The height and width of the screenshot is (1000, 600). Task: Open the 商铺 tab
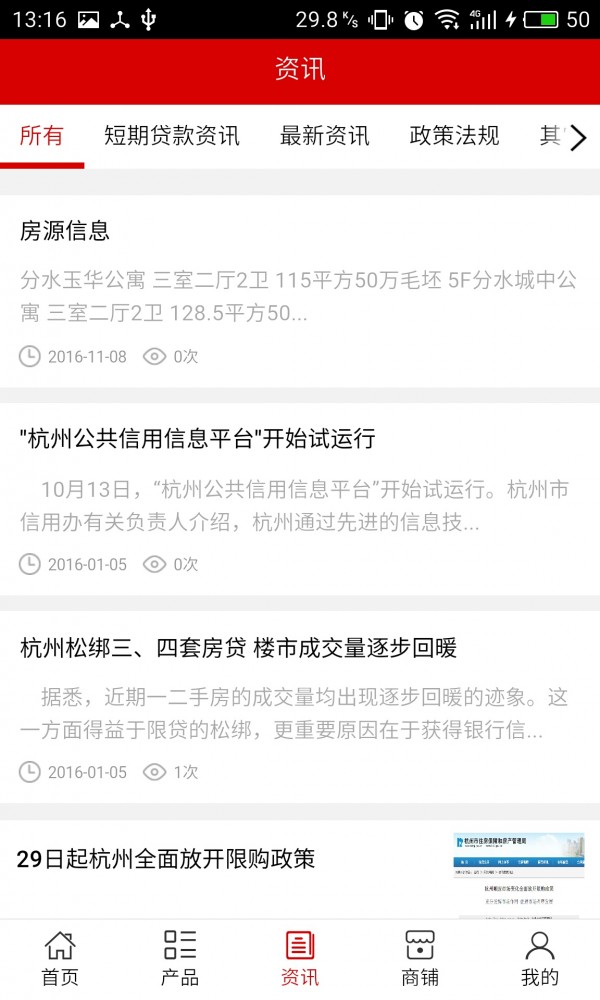pos(420,958)
